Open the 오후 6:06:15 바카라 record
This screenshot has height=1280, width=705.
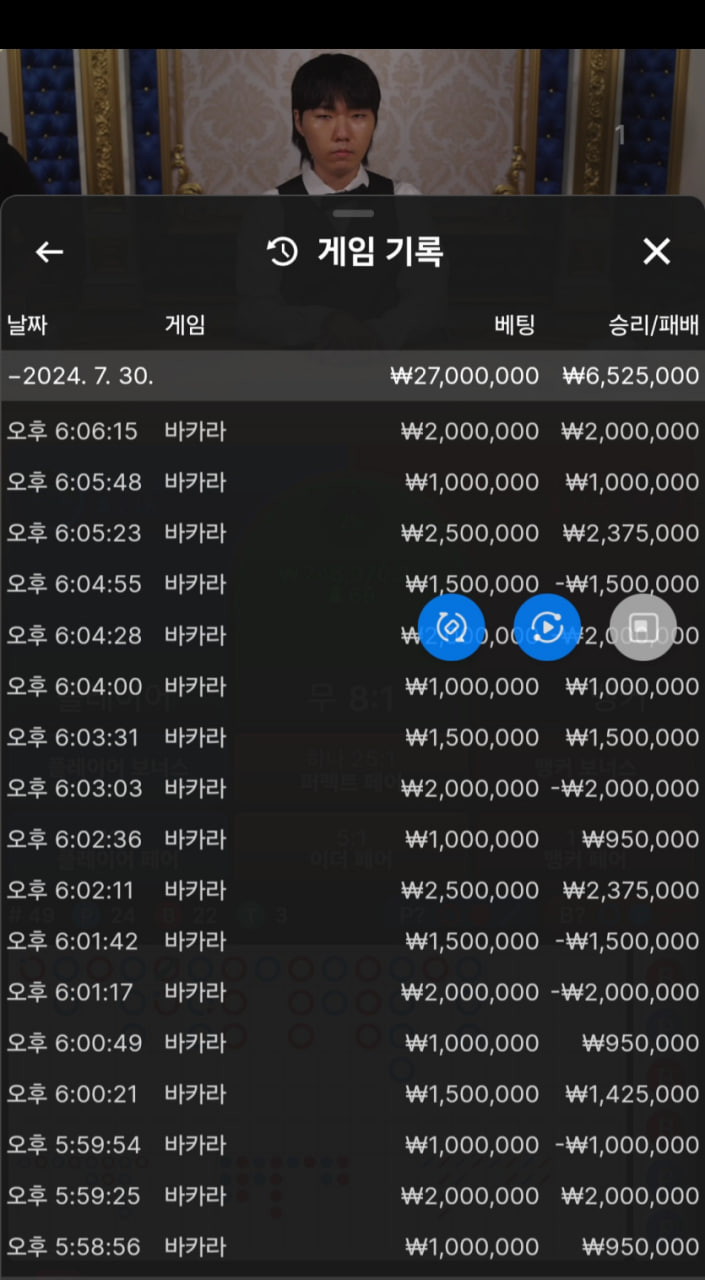[x=352, y=431]
